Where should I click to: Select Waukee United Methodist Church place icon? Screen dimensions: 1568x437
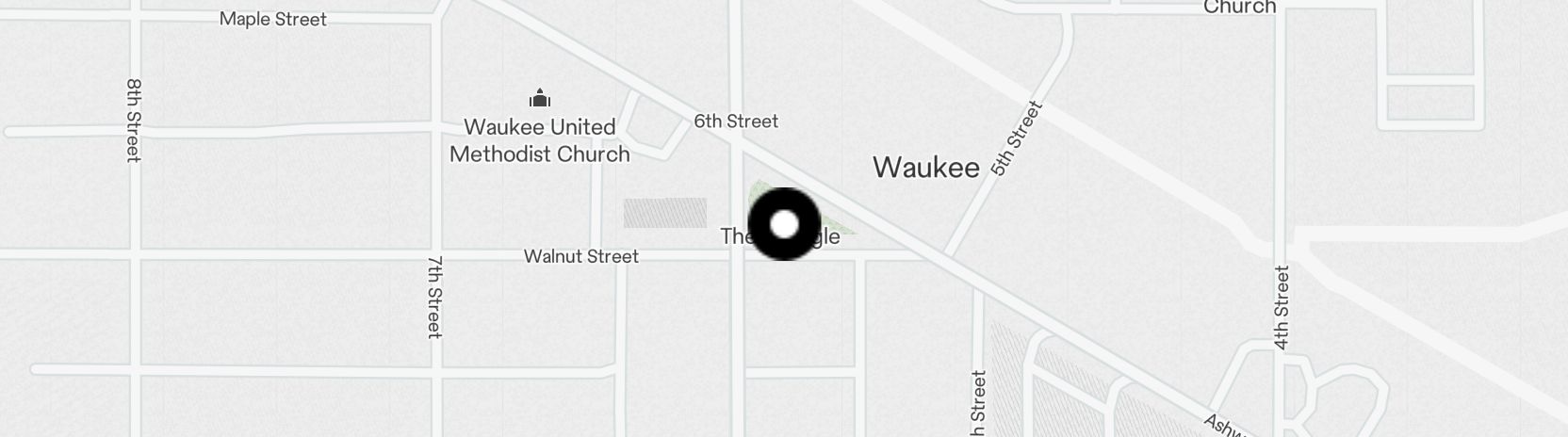click(539, 99)
